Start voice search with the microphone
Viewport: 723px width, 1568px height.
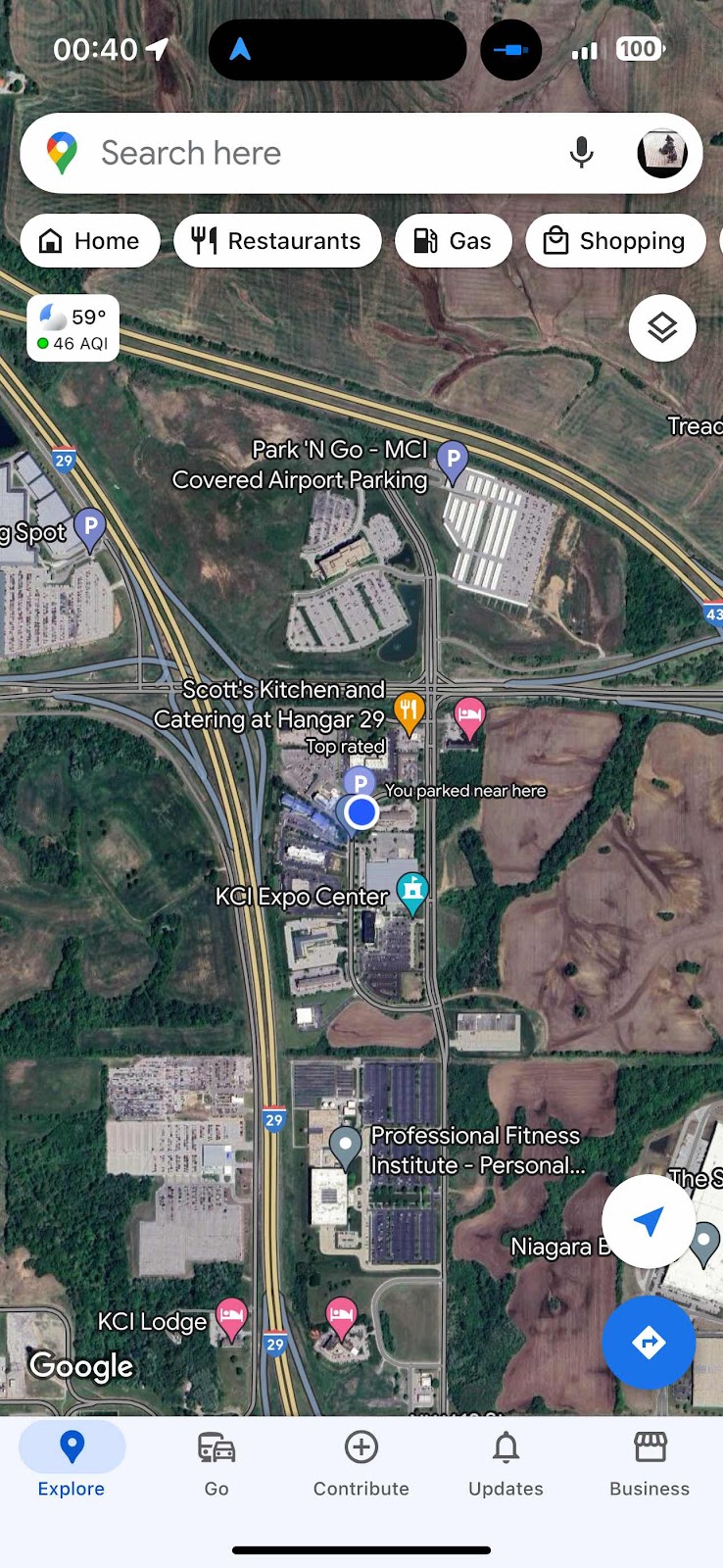tap(581, 153)
